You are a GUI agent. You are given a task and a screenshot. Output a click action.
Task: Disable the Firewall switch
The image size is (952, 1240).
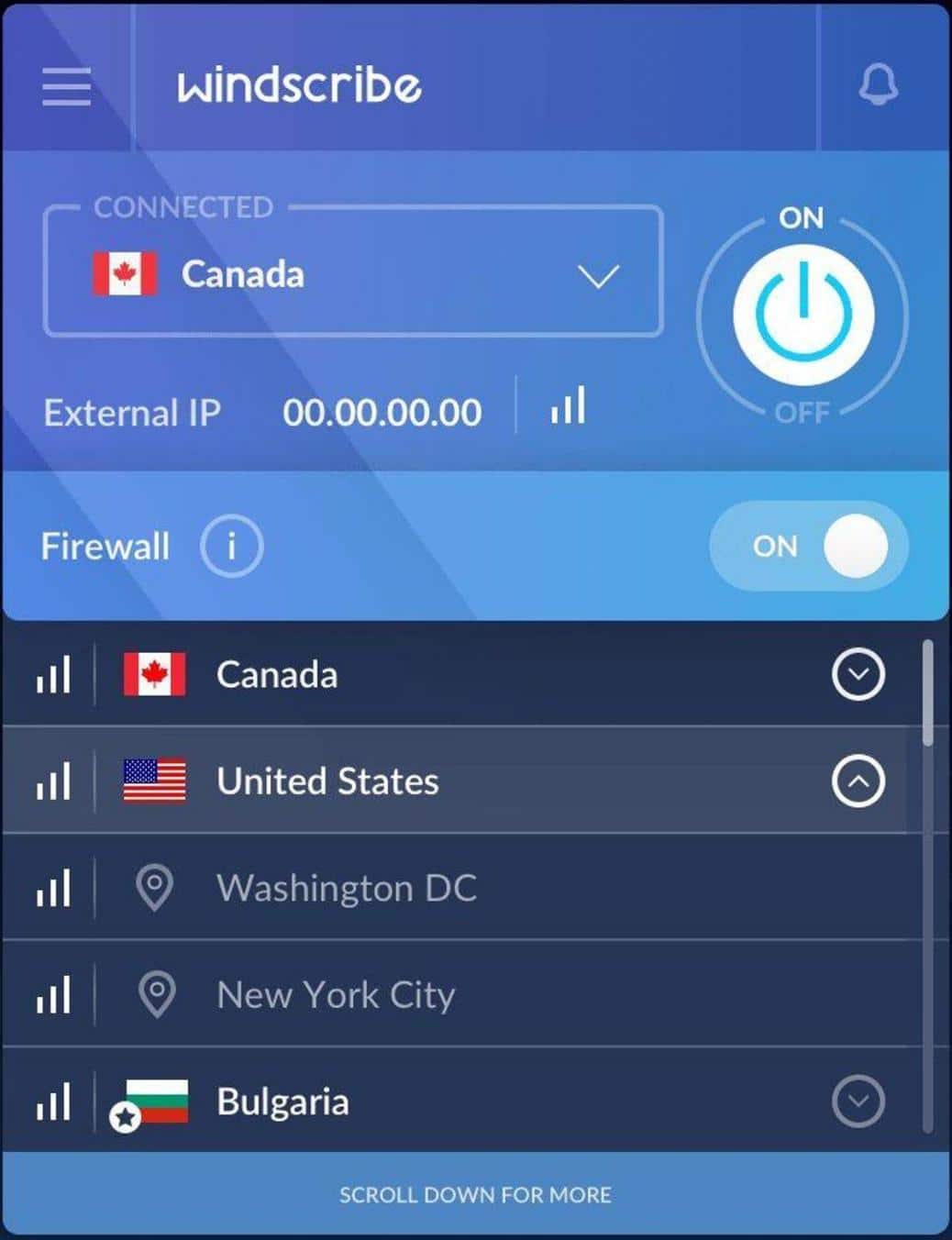(x=809, y=546)
